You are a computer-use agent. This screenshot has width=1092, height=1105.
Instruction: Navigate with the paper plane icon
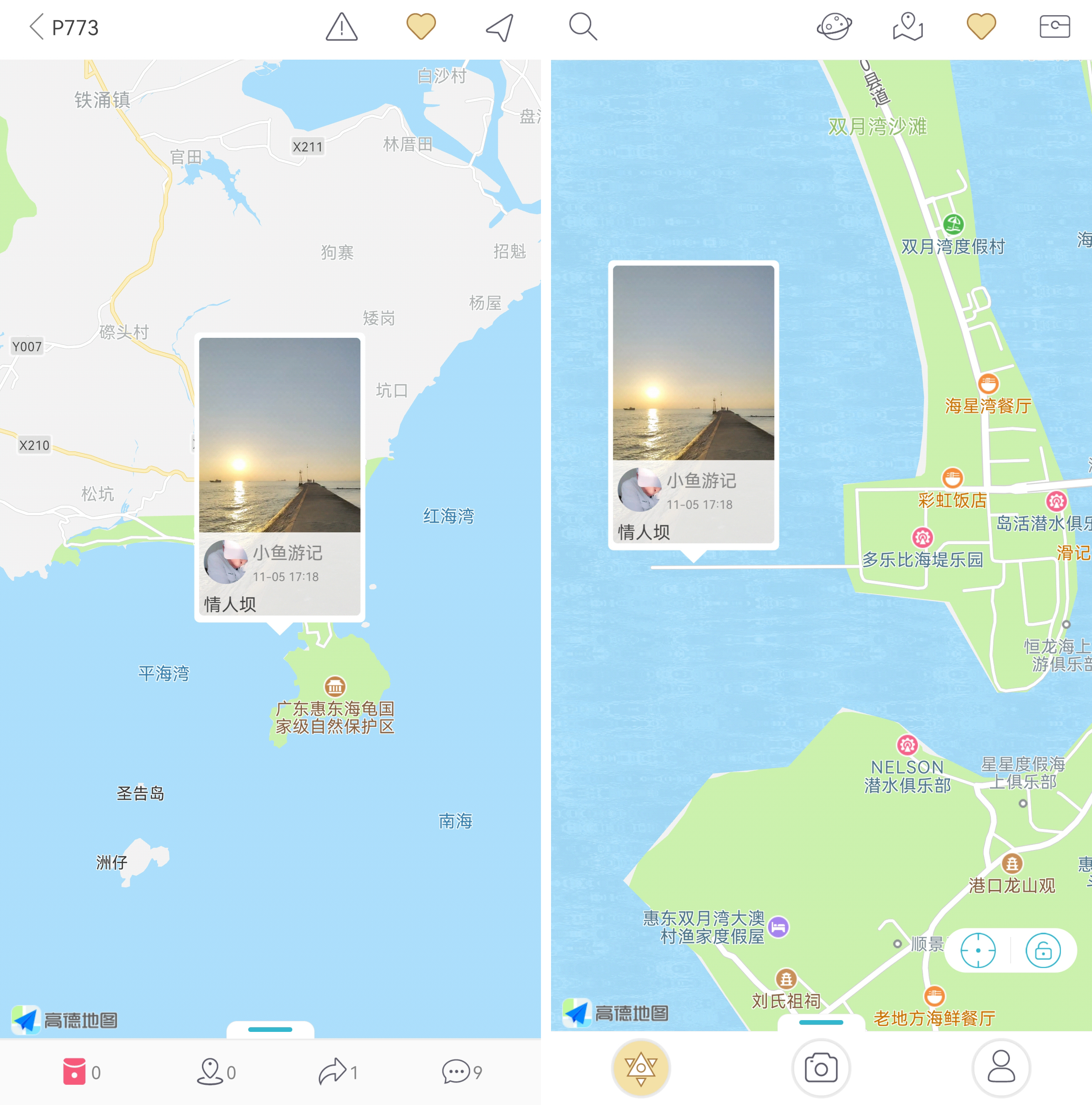500,27
